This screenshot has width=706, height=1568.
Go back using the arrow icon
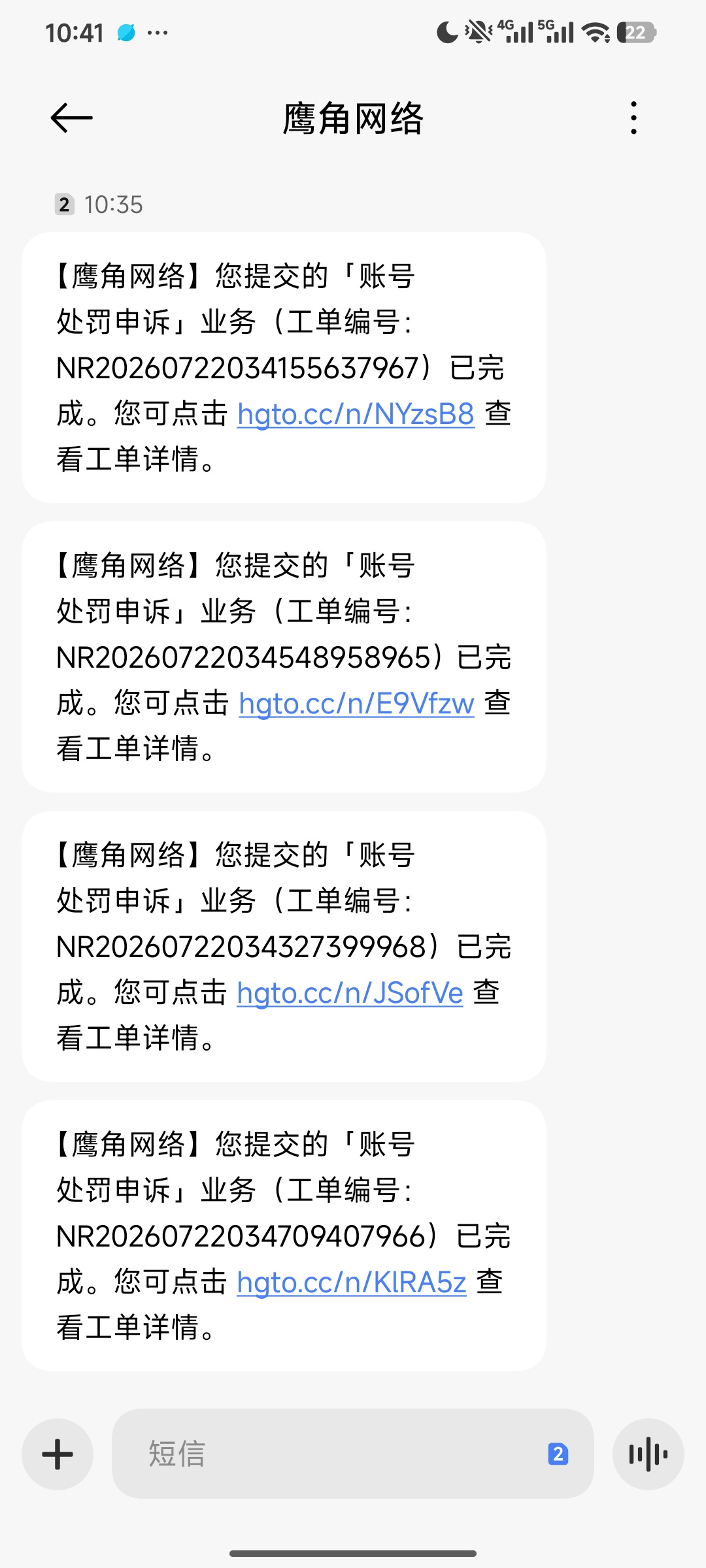[x=72, y=118]
